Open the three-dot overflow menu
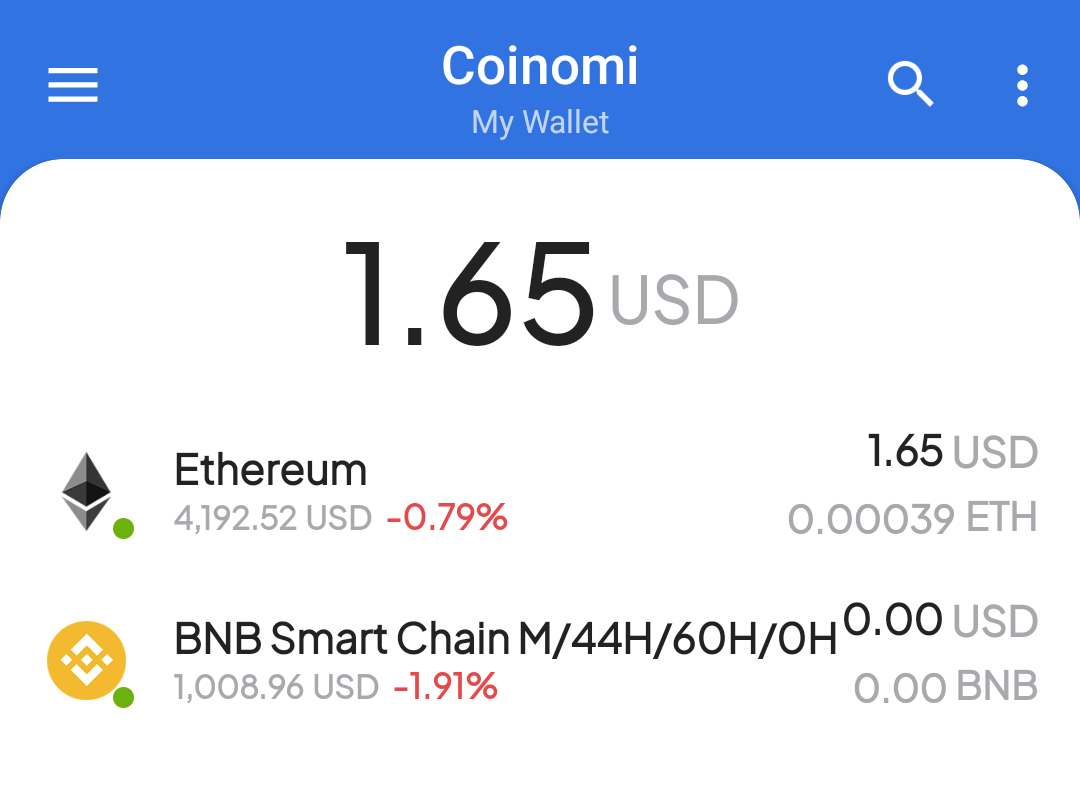 pyautogui.click(x=1021, y=86)
